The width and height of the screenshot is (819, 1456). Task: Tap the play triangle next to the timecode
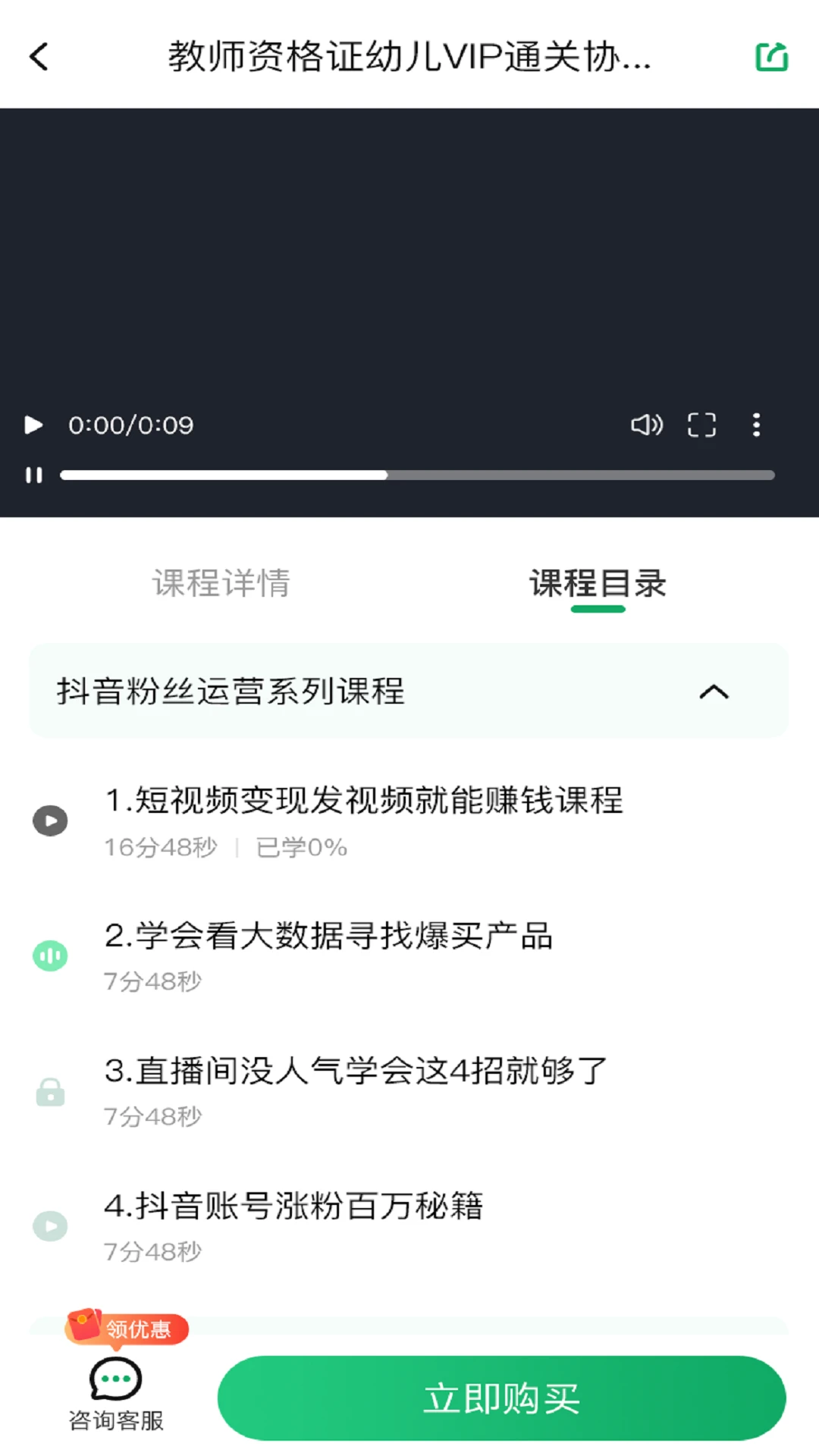click(x=33, y=425)
